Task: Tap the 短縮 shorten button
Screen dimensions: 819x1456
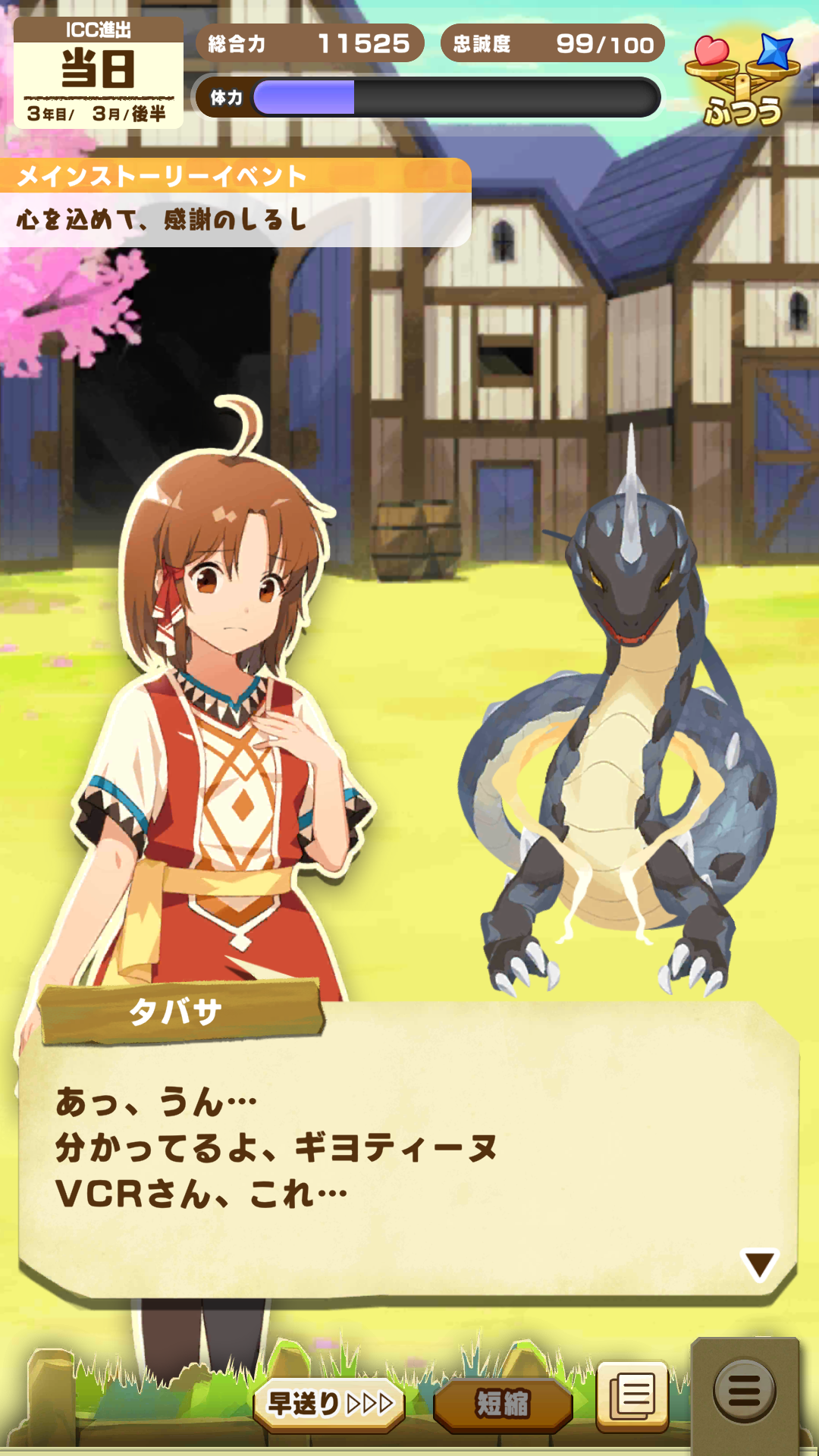Action: point(502,1404)
